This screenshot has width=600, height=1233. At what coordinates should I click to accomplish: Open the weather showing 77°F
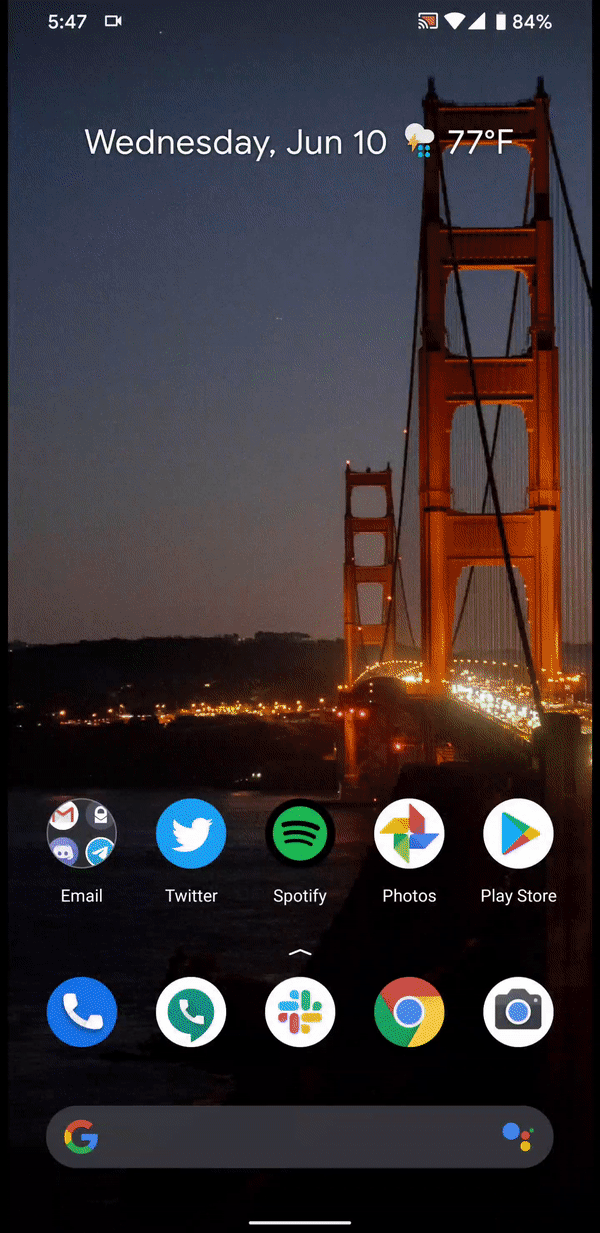(463, 142)
